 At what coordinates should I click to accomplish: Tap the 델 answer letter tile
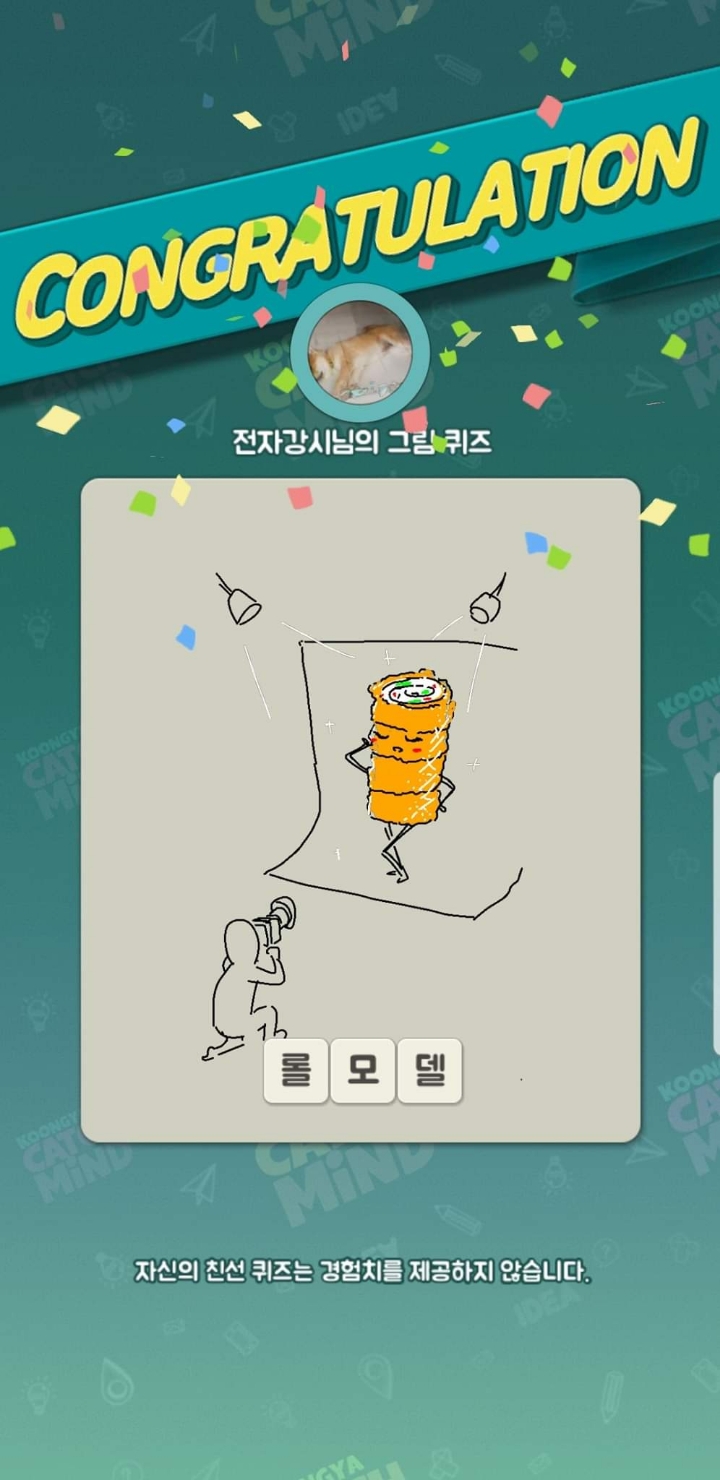pyautogui.click(x=430, y=1069)
